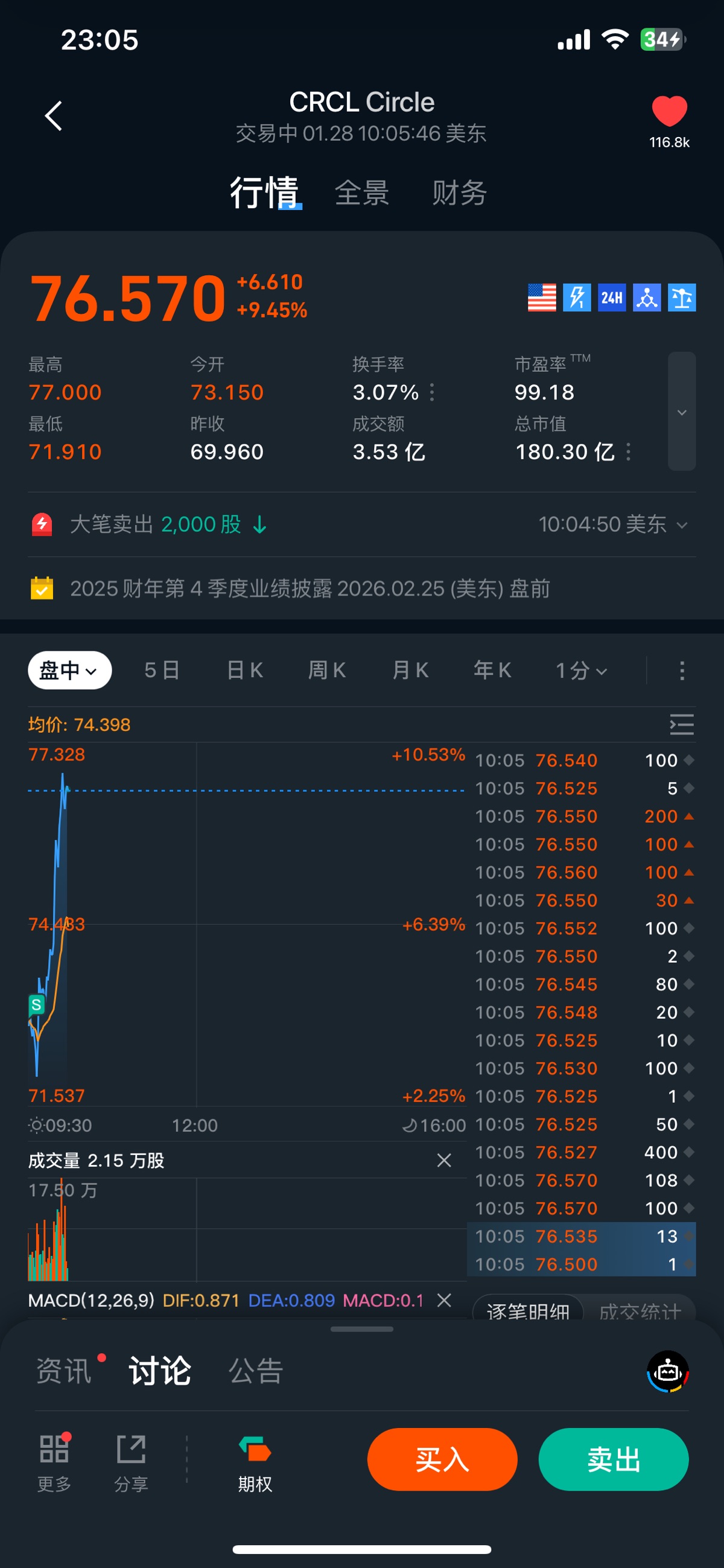Screen dimensions: 724x1568
Task: Open the 财务 tab
Action: point(459,193)
